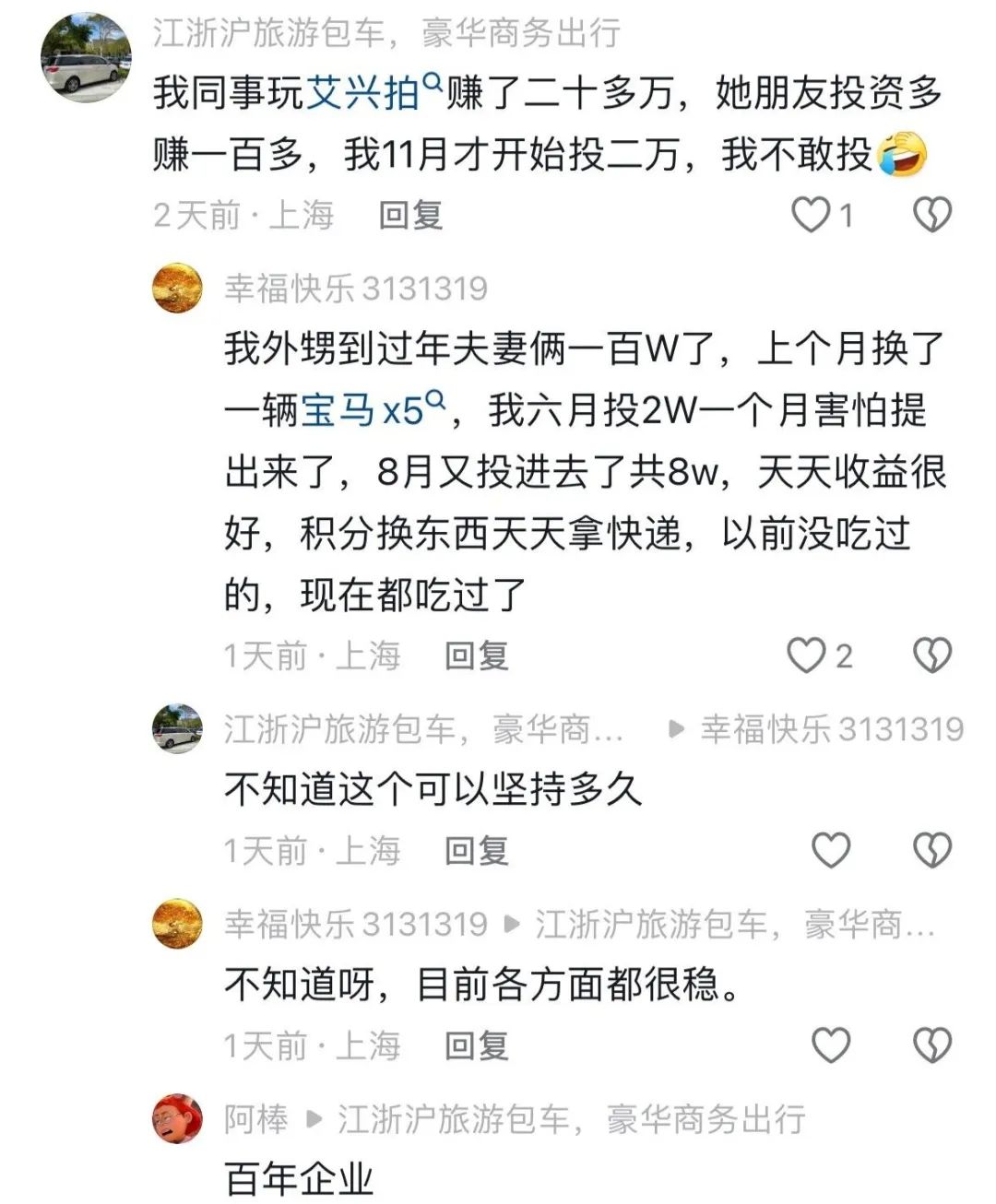Like the 不知道这个可以坚持多久 comment
The height and width of the screenshot is (1204, 996).
click(x=830, y=850)
